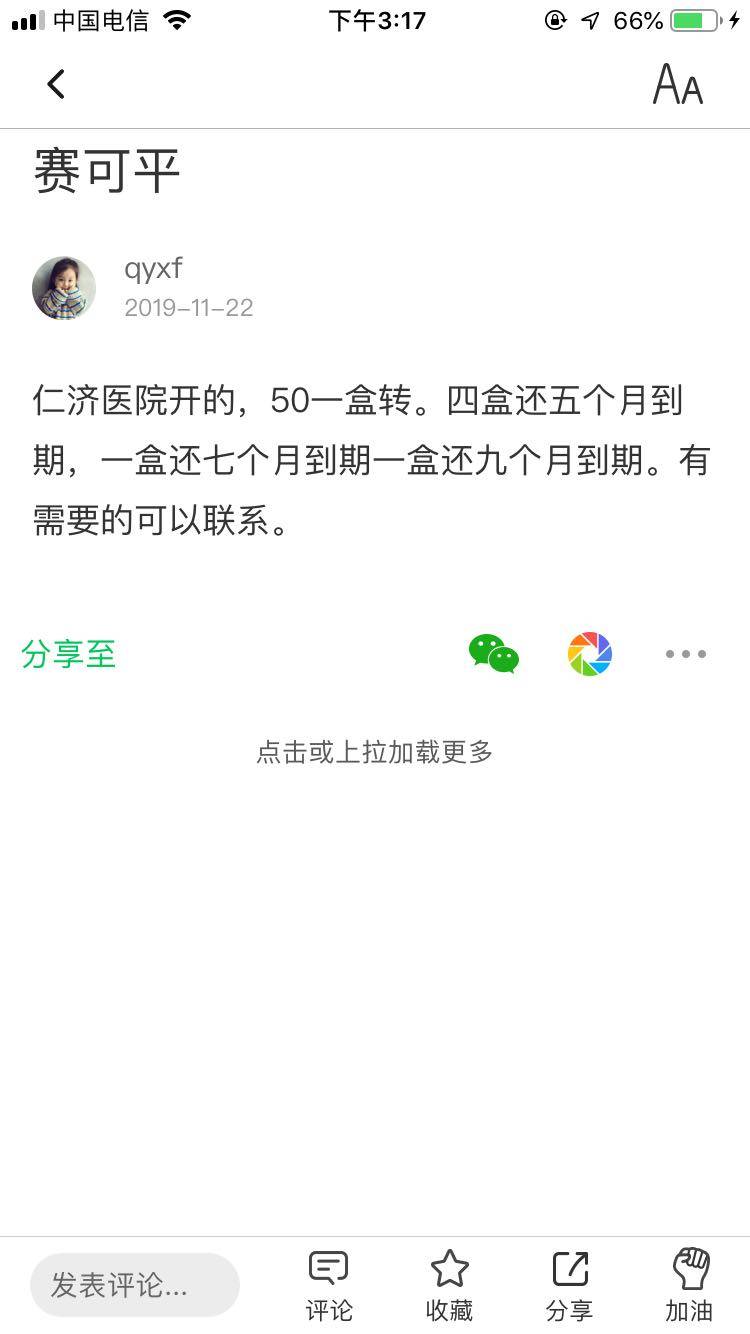
Task: Open qyxf's profile avatar
Action: (64, 288)
